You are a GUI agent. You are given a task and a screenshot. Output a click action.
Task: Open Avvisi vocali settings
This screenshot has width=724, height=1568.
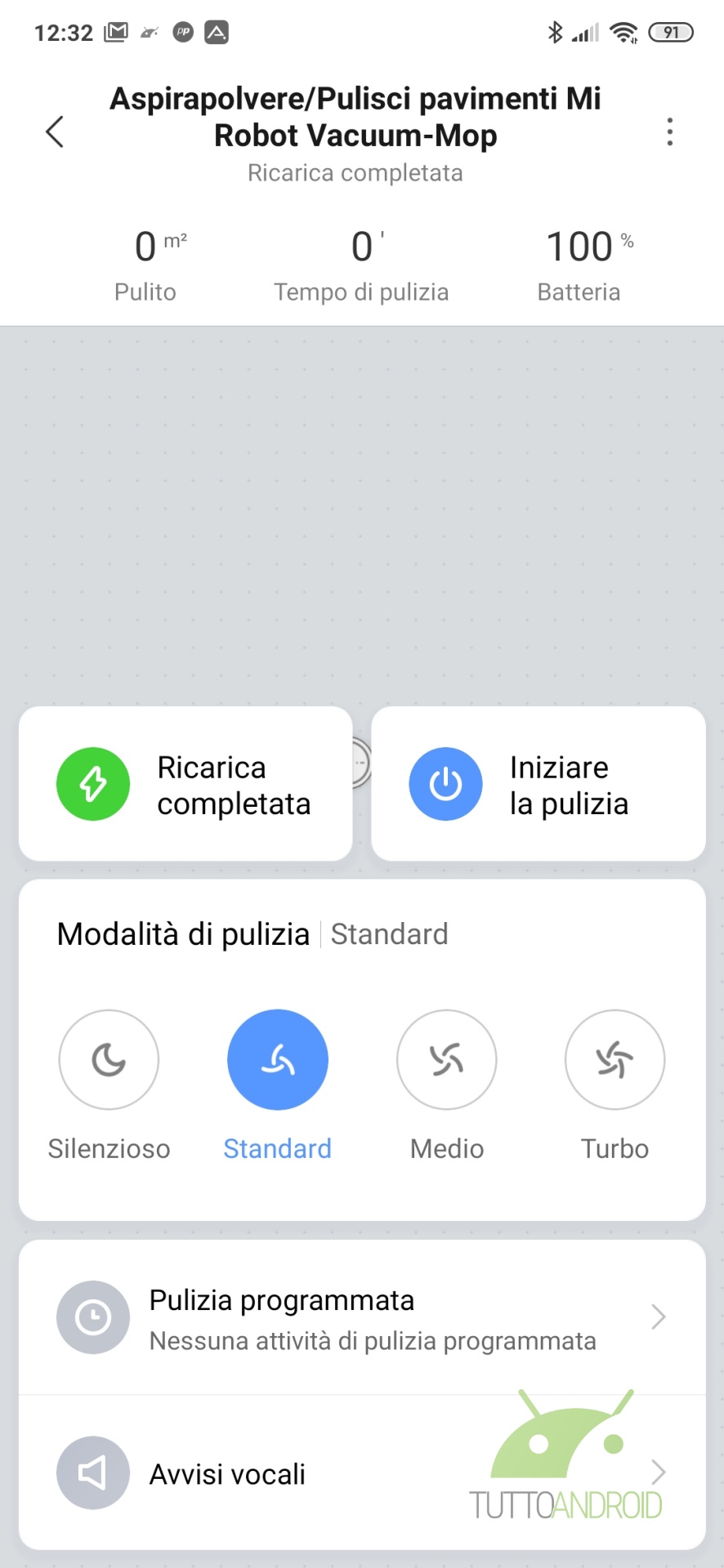(362, 1472)
